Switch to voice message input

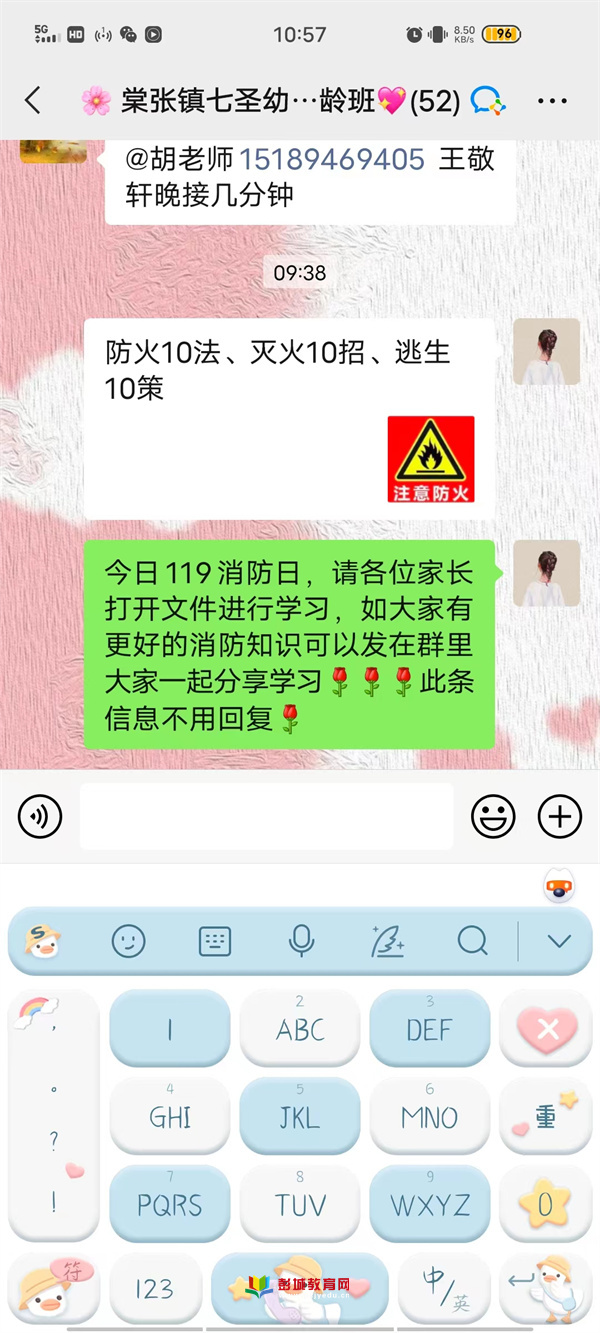tap(40, 817)
